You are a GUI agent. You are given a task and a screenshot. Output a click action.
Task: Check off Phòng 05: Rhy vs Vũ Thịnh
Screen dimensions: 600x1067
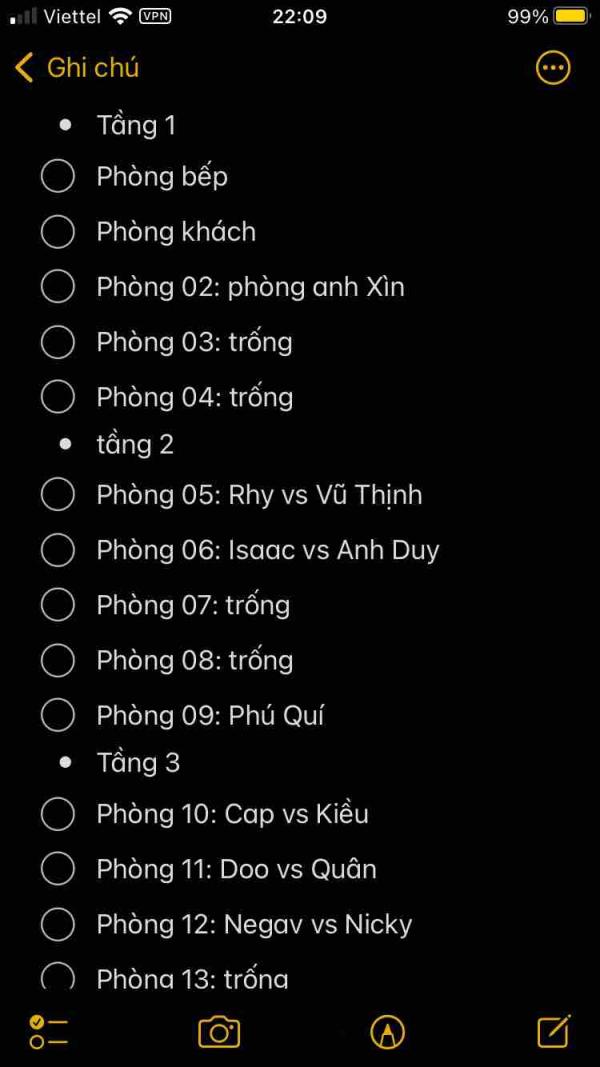pyautogui.click(x=58, y=495)
